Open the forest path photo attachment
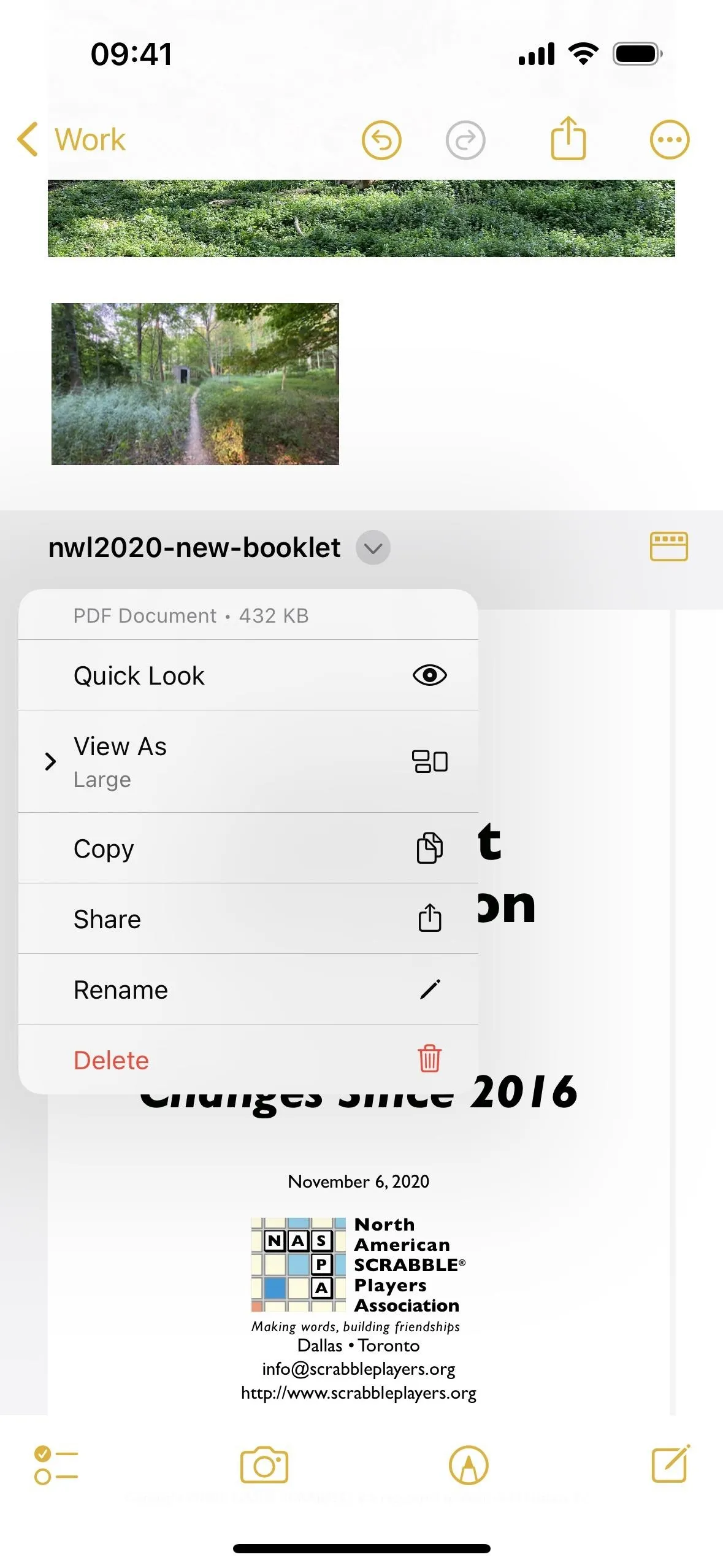The image size is (723, 1568). (x=195, y=383)
